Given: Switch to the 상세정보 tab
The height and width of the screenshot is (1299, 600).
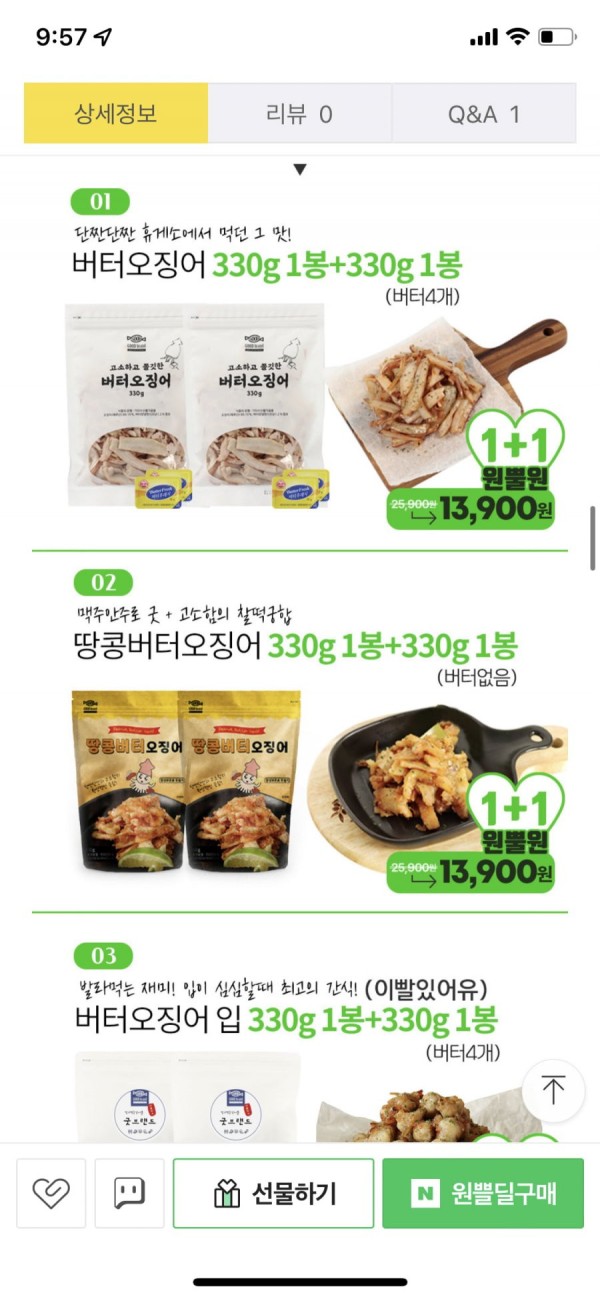Looking at the screenshot, I should 116,113.
